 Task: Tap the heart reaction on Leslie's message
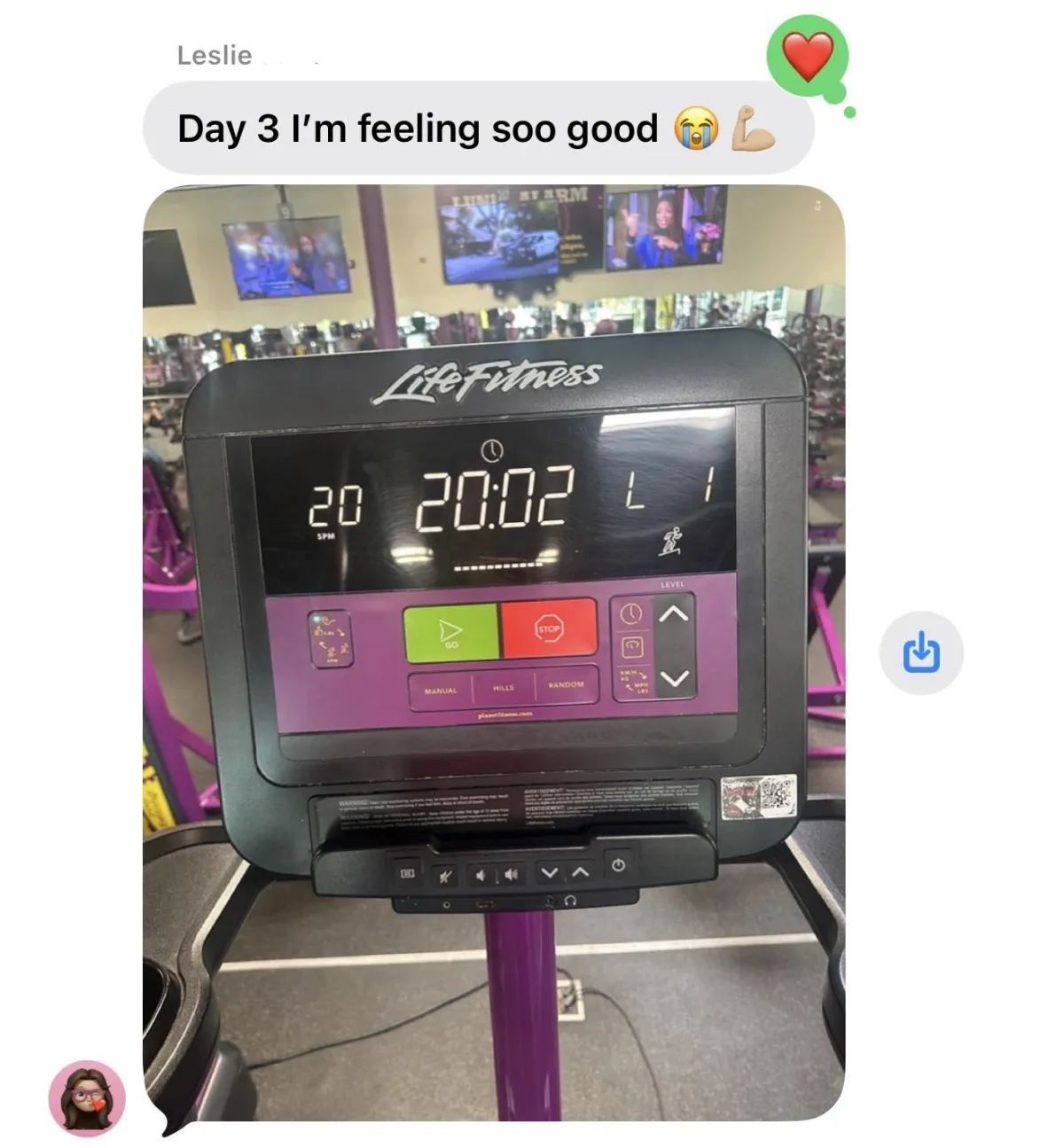click(807, 57)
